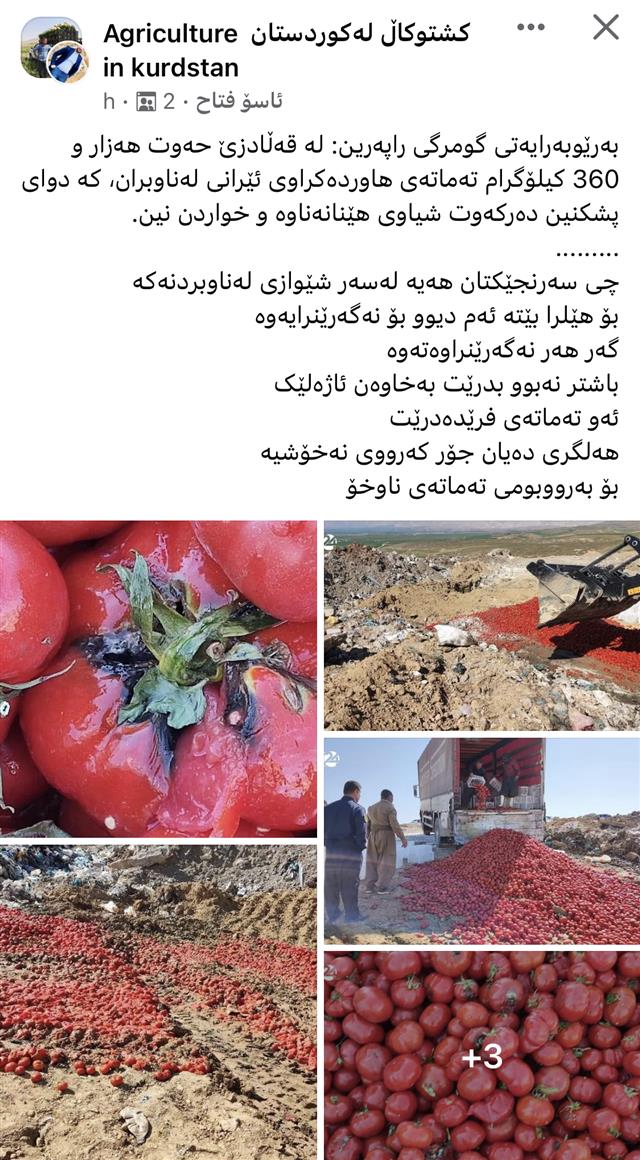
Task: Open the group's profile picture
Action: [x=52, y=49]
